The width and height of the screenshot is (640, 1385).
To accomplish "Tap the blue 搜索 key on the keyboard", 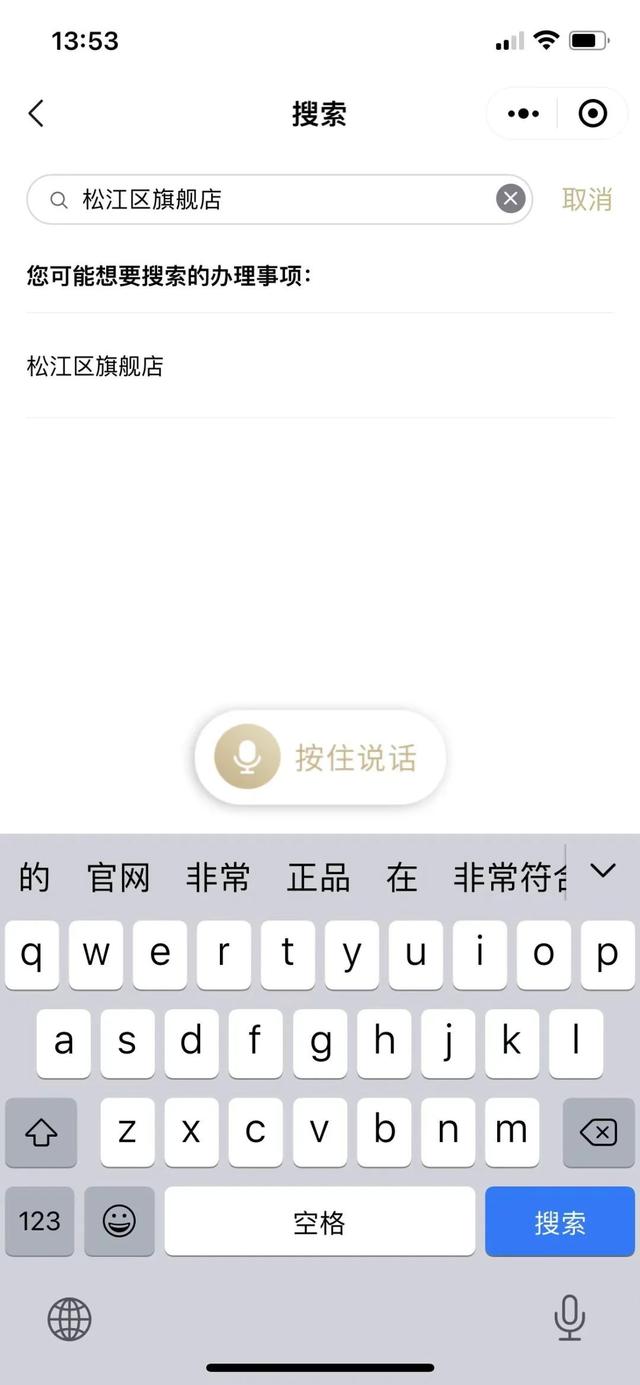I will tap(560, 1221).
